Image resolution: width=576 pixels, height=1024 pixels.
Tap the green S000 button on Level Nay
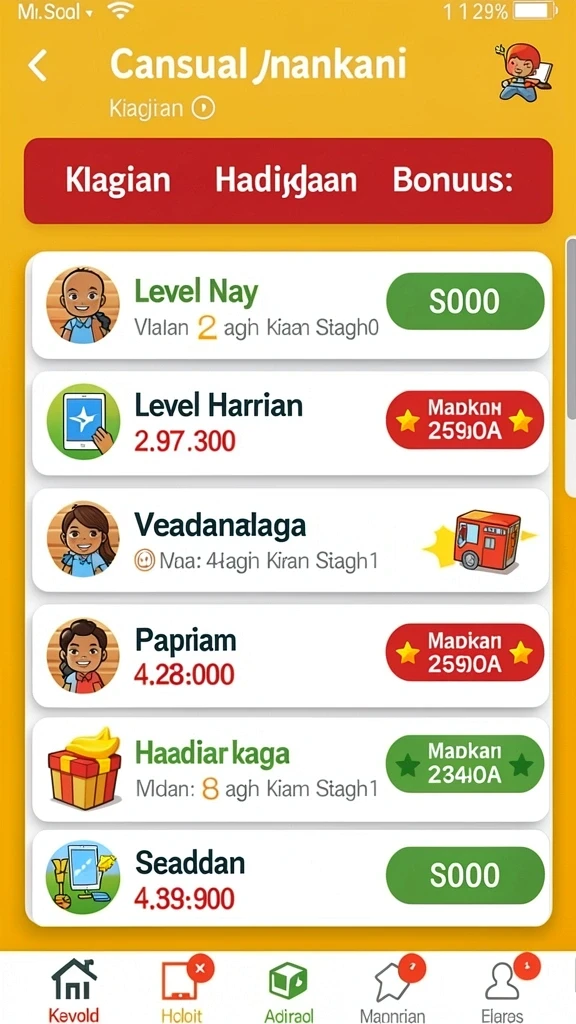pyautogui.click(x=465, y=302)
